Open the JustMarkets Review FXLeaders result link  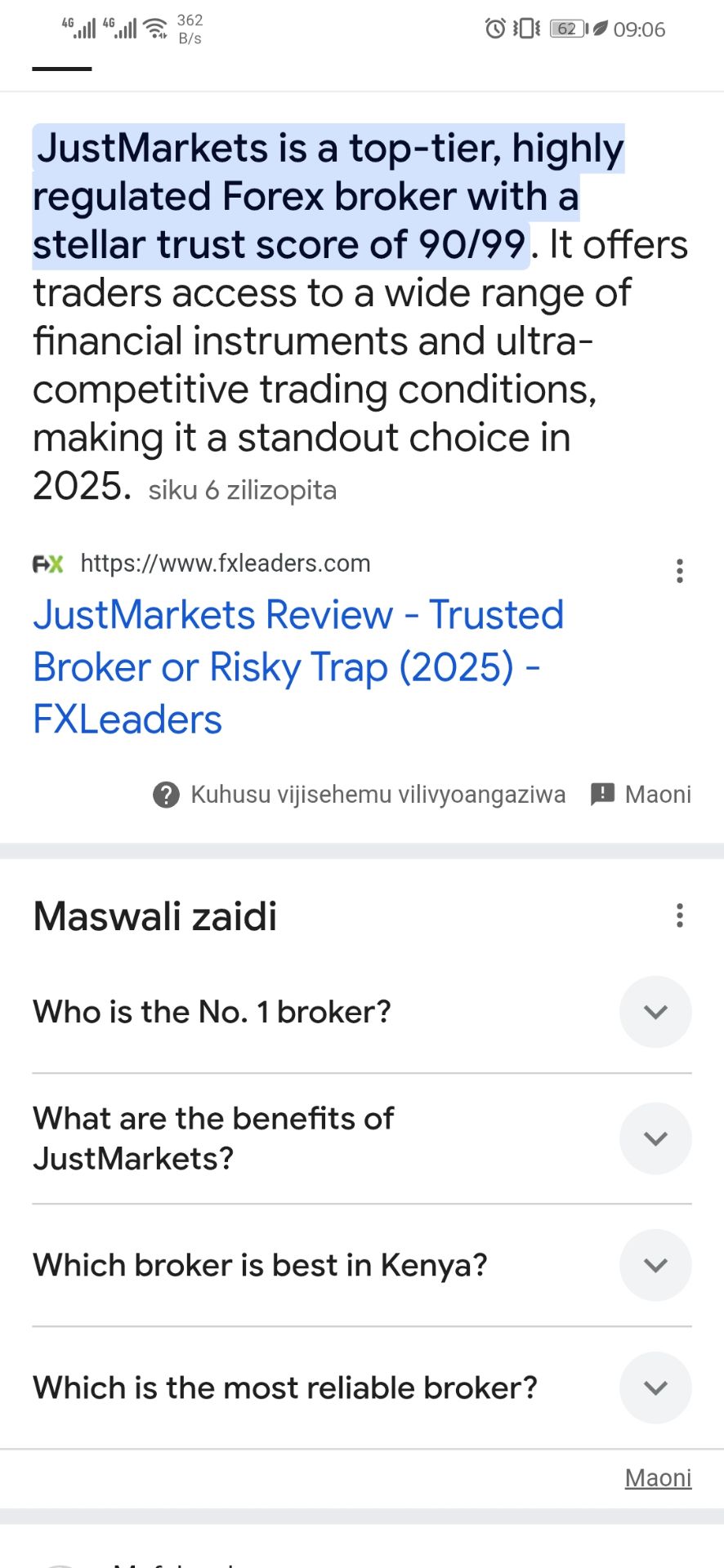[x=298, y=666]
